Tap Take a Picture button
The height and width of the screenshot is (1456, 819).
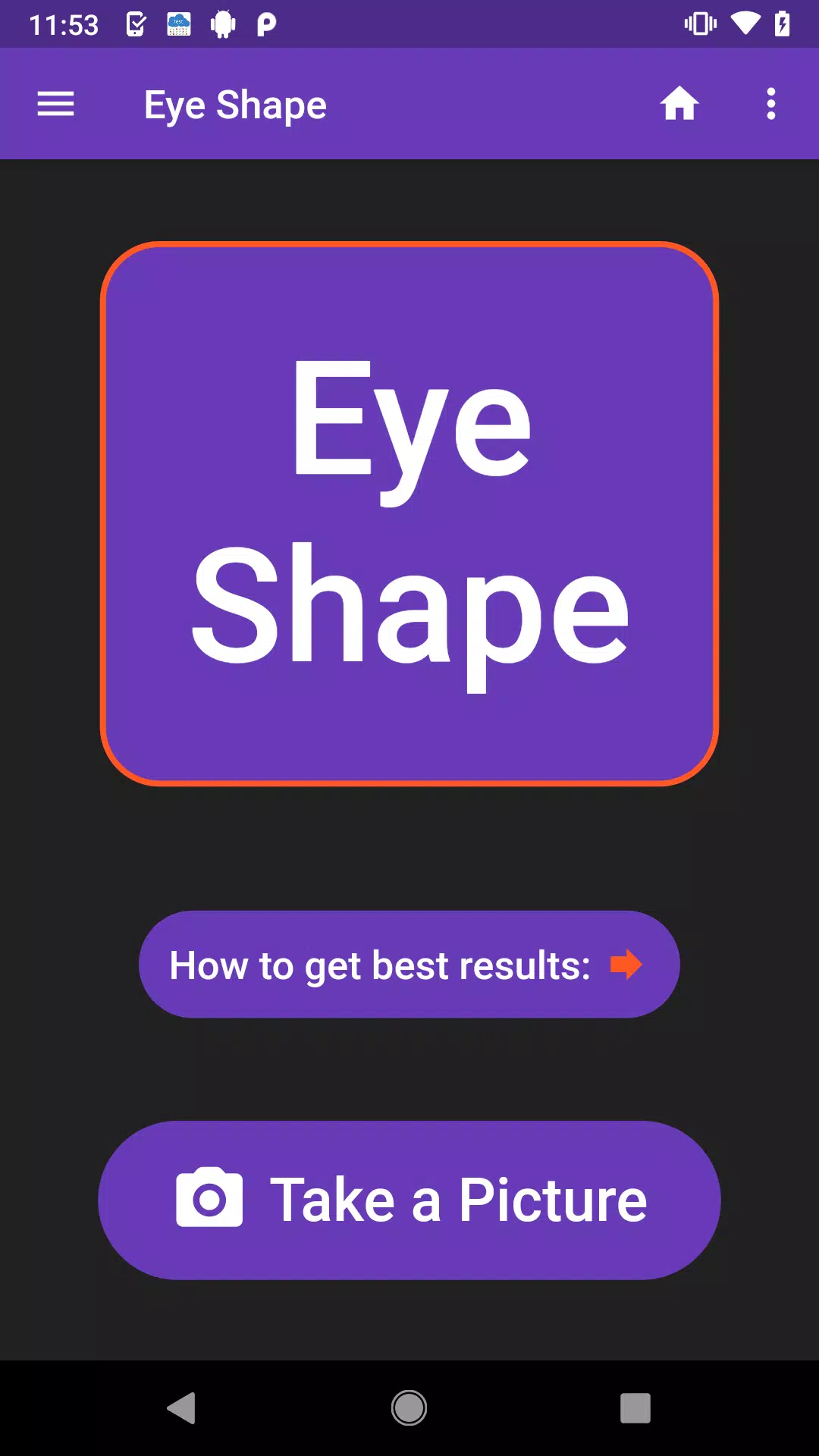409,1200
